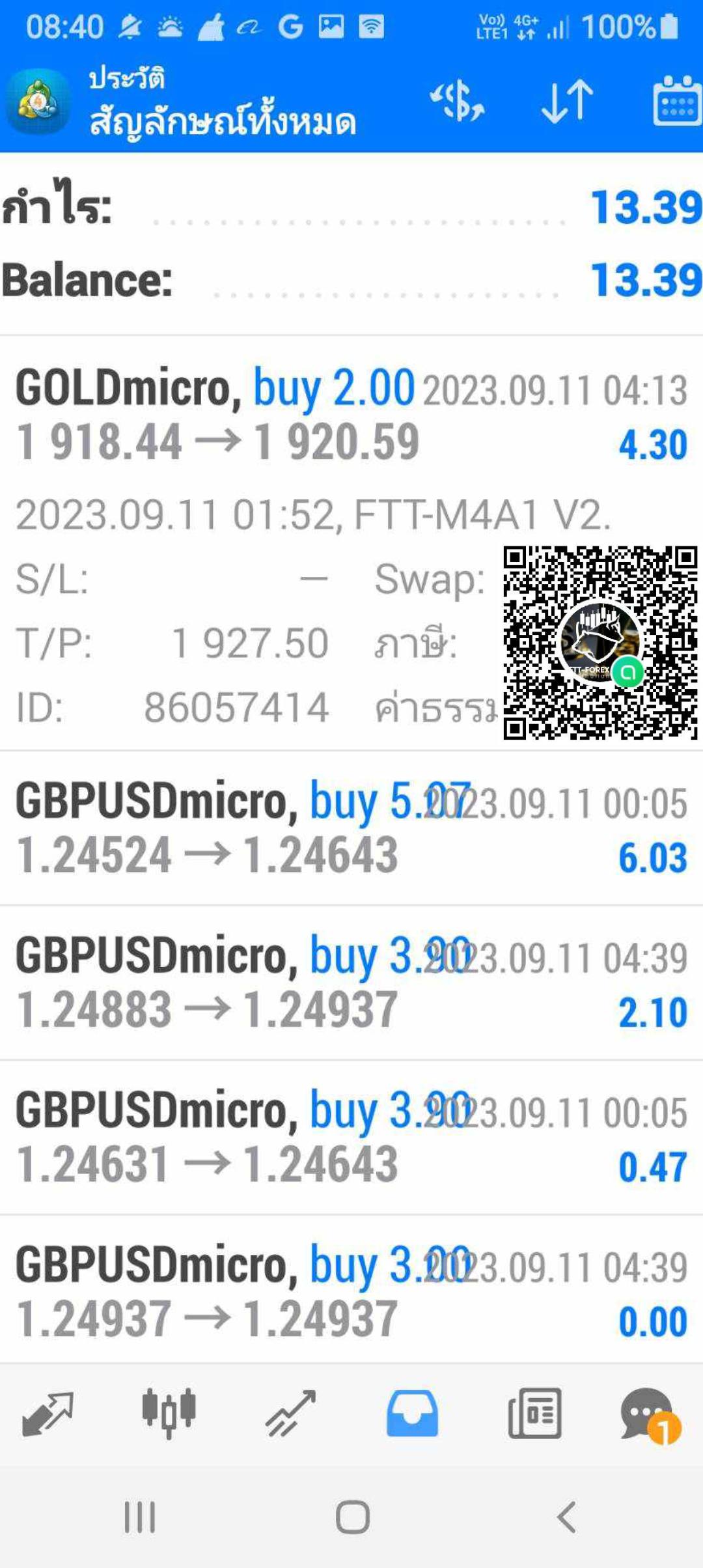Expand the GBPUSDmicro trade with profit 0.47

351,1138
